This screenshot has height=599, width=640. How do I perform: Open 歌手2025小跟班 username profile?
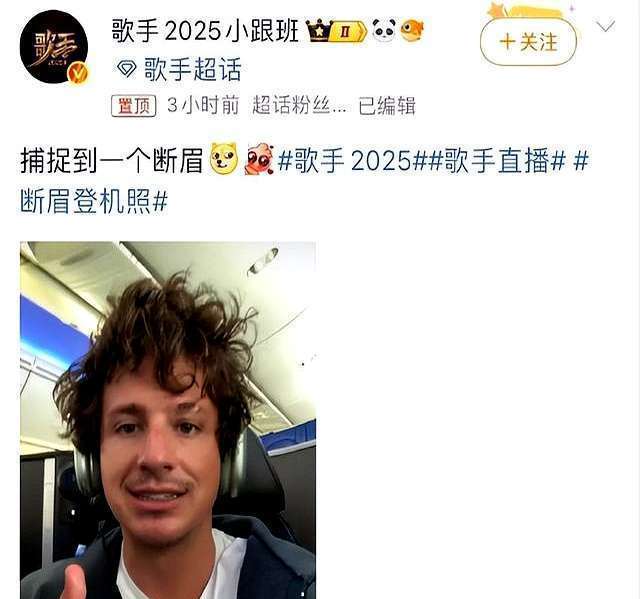(x=207, y=30)
